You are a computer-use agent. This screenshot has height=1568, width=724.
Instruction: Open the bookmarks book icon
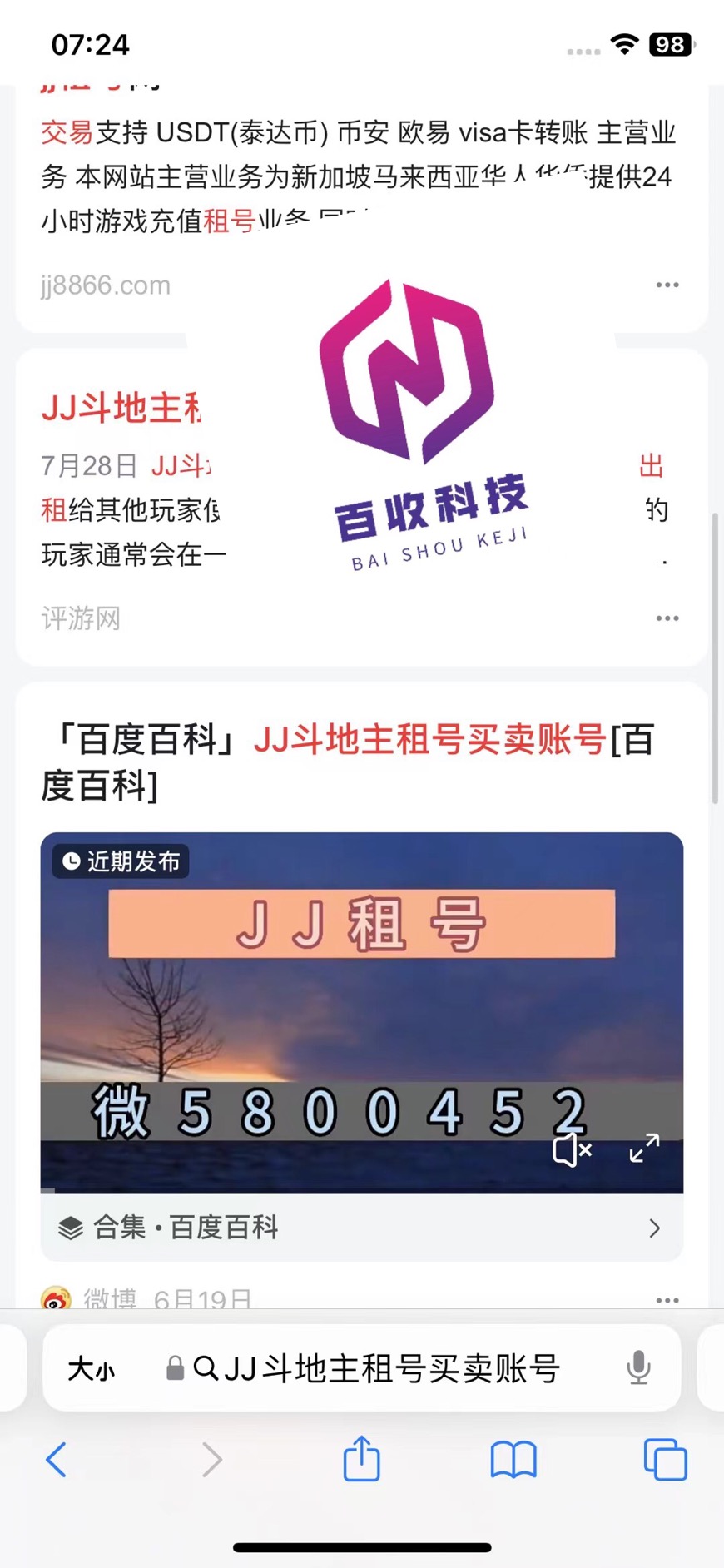513,1460
